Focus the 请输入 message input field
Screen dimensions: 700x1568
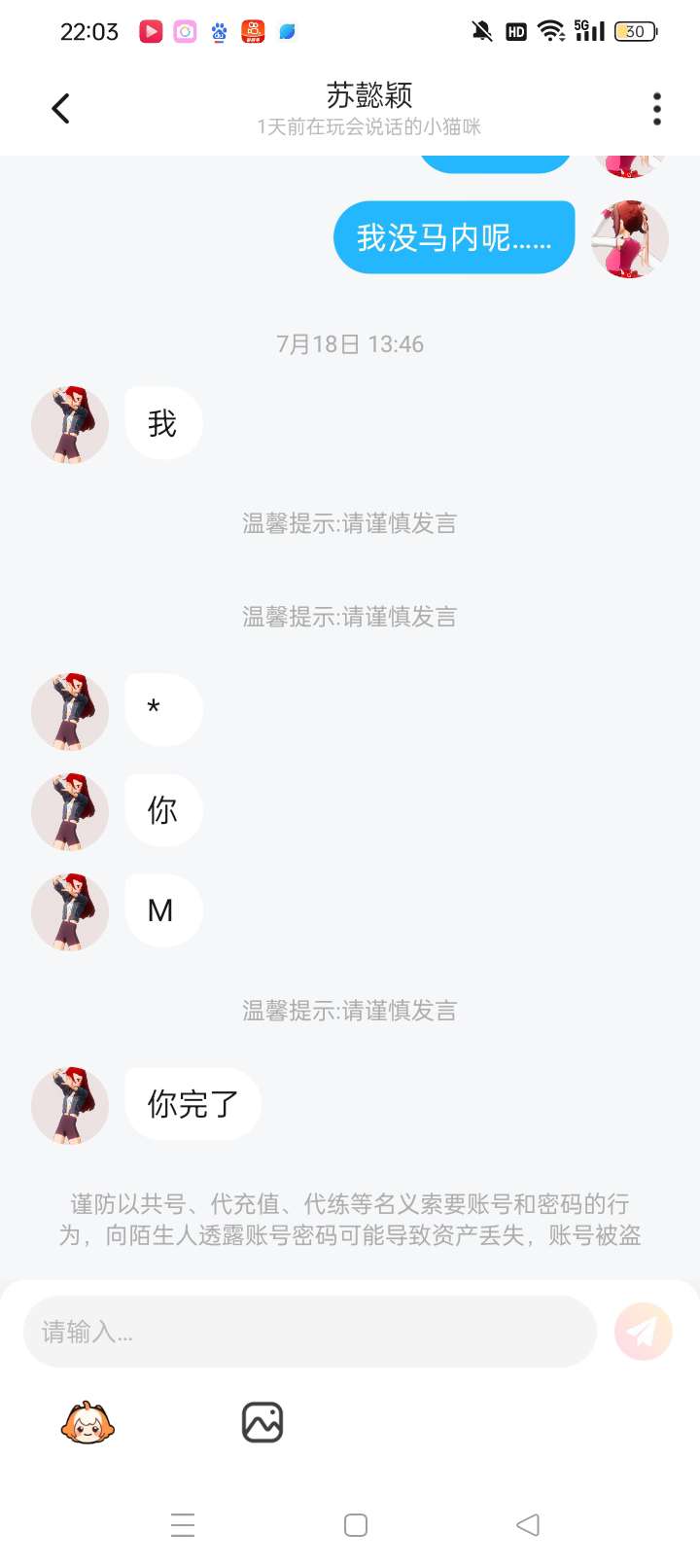[x=309, y=1332]
